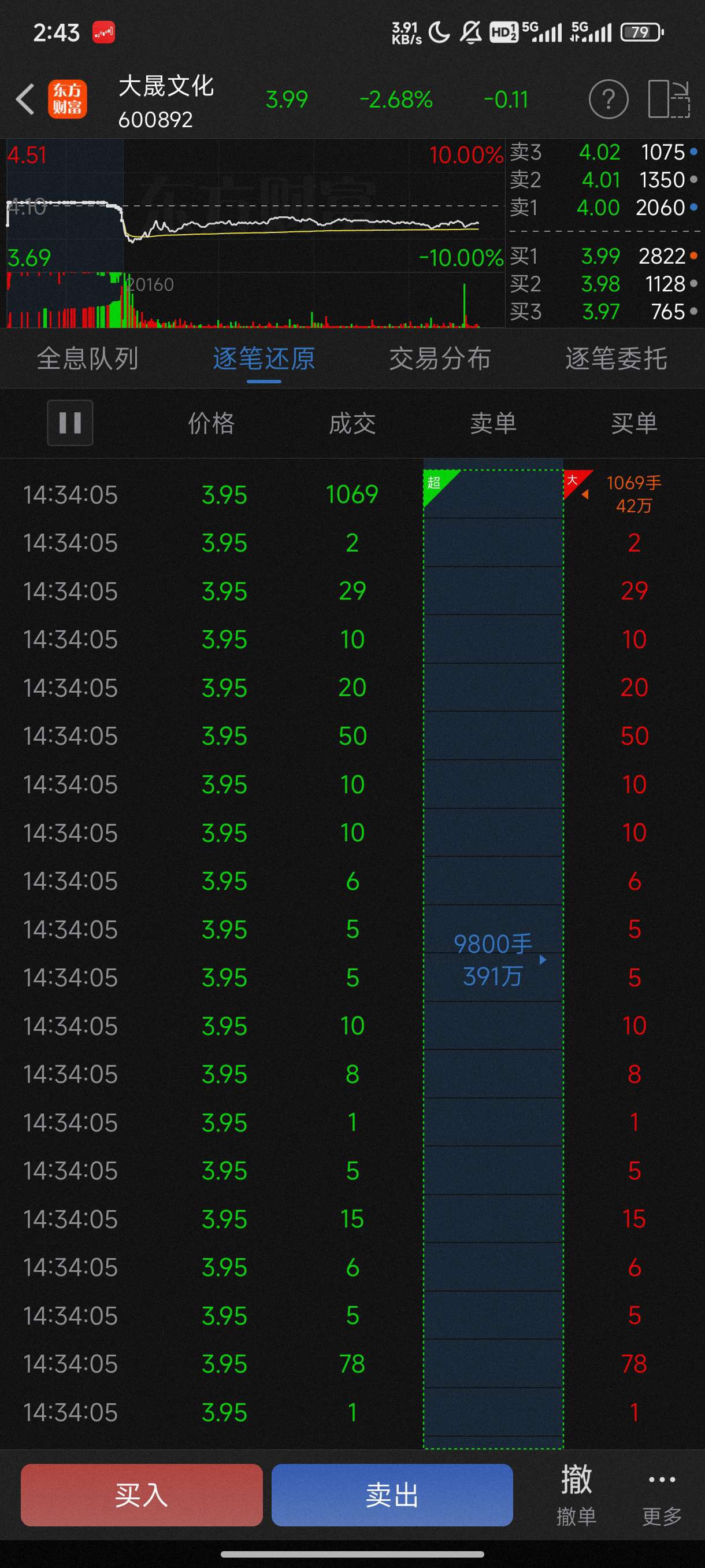The width and height of the screenshot is (705, 1568).
Task: Tap the red 买入 buy button
Action: pos(141,1495)
